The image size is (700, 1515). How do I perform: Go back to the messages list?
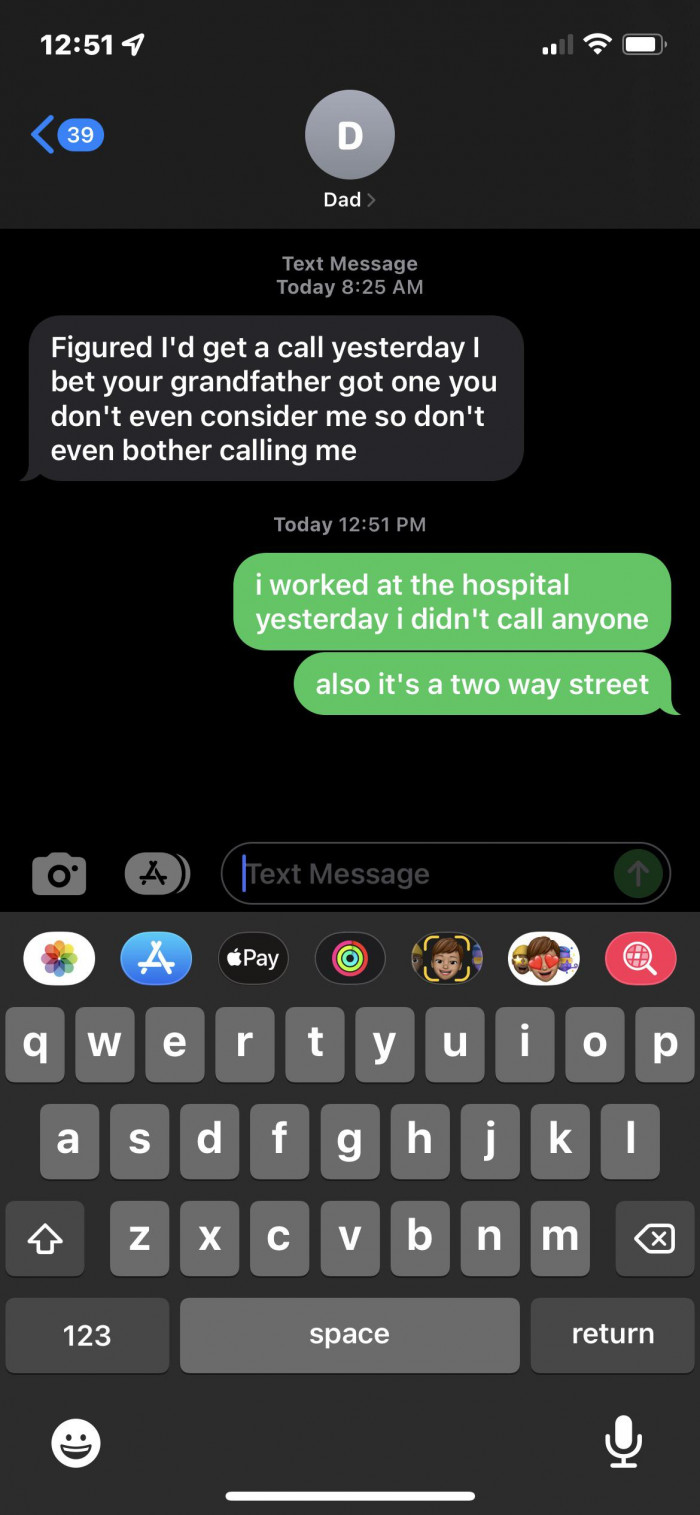pos(65,134)
